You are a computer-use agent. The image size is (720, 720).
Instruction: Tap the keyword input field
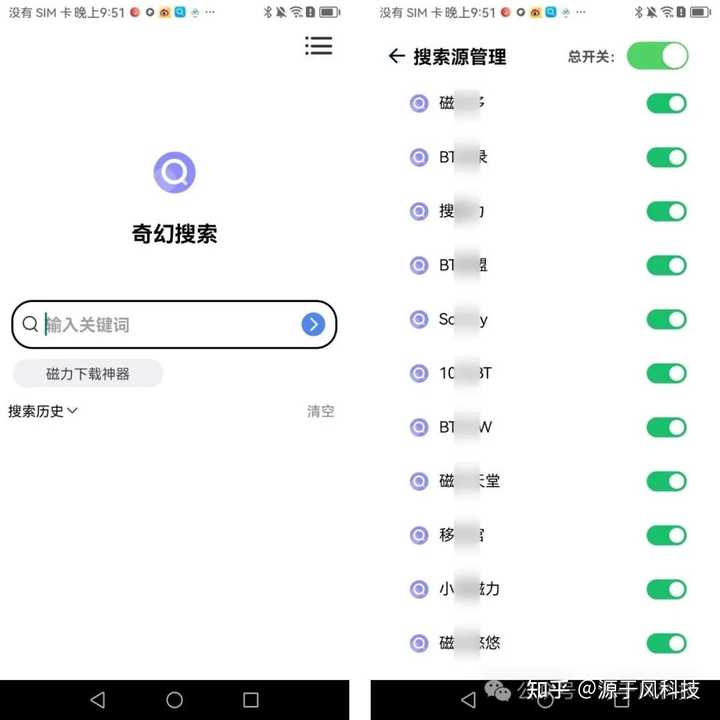(170, 324)
